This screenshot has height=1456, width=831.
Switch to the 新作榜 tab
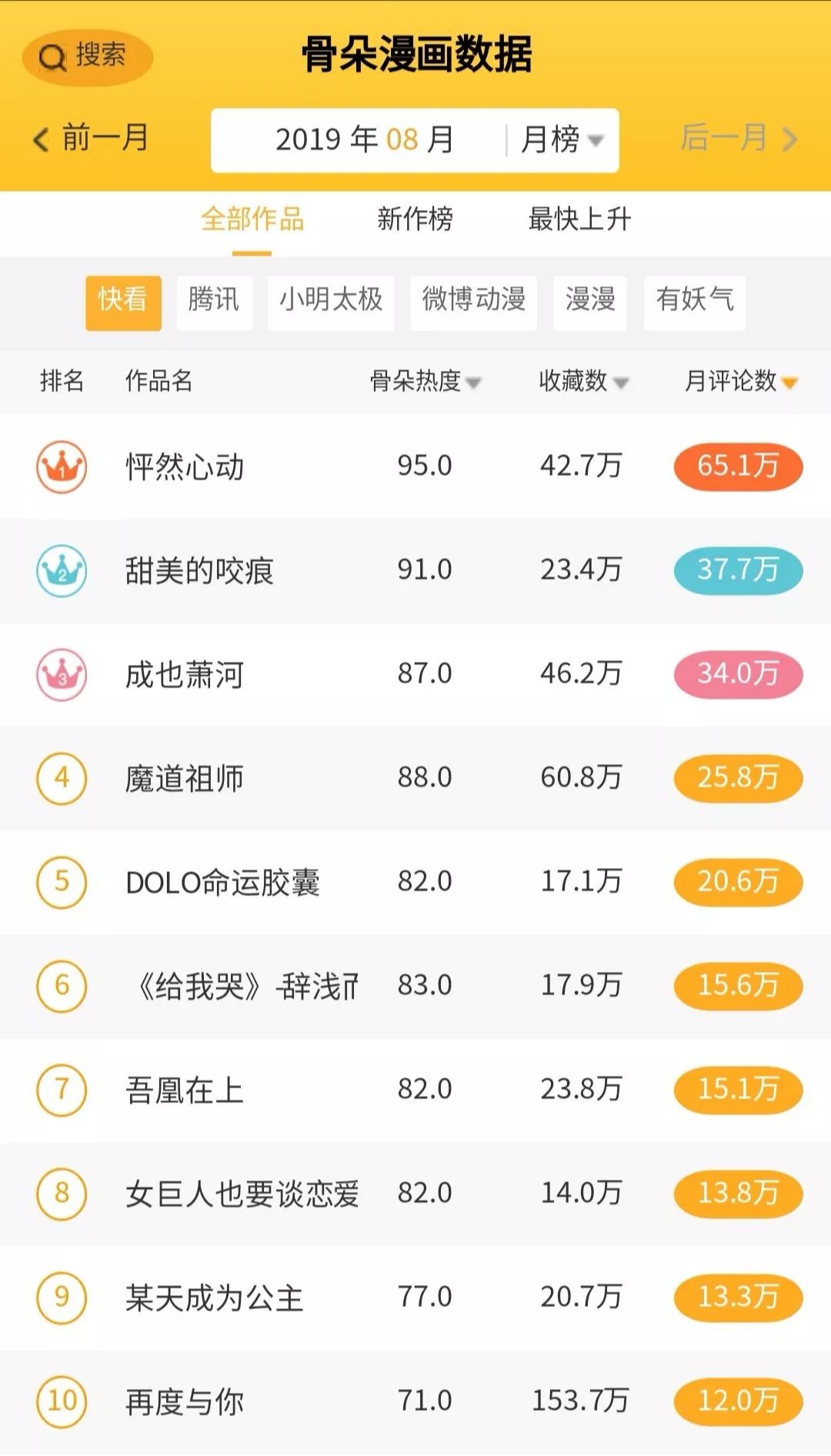pyautogui.click(x=415, y=221)
